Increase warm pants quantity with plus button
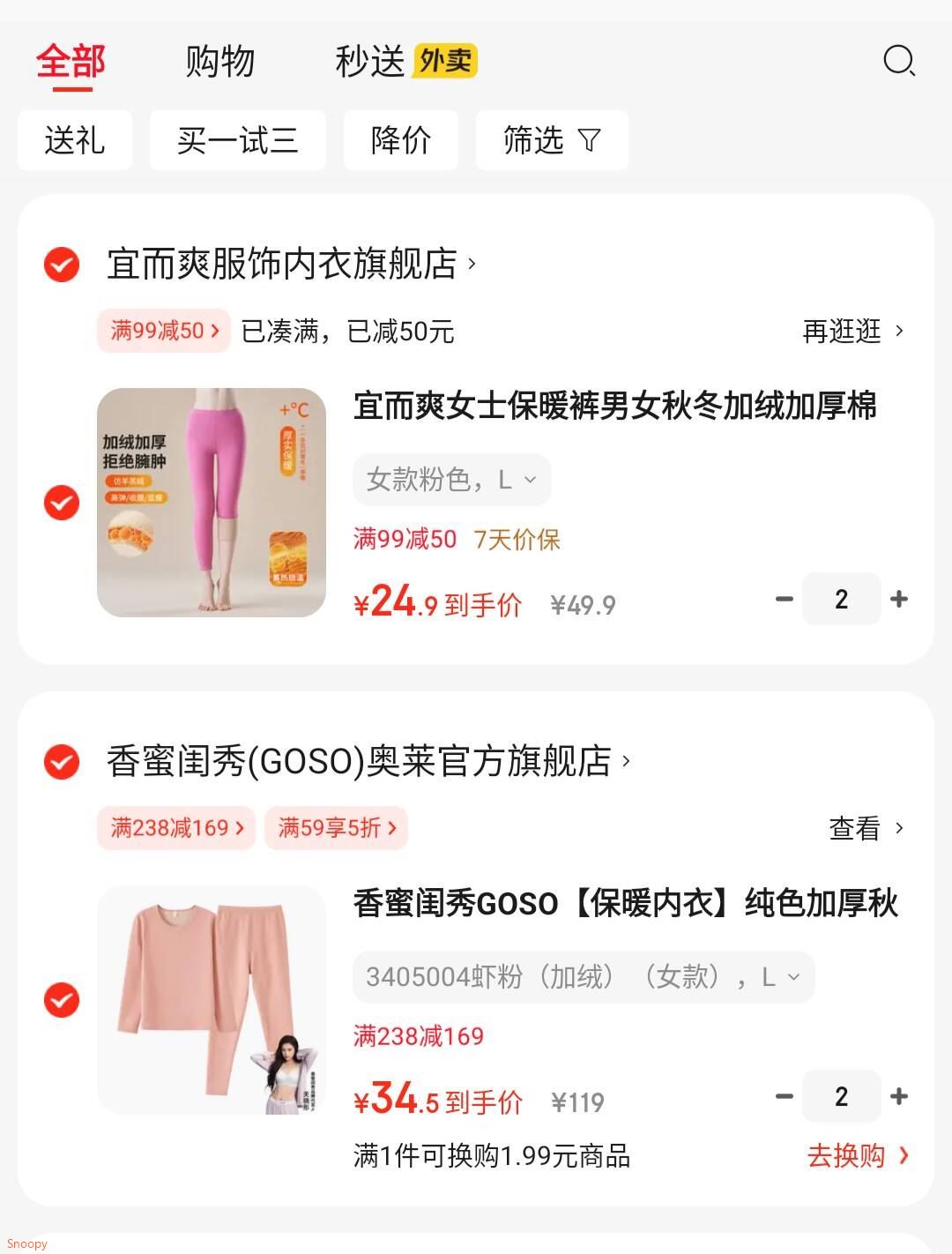Image resolution: width=952 pixels, height=1254 pixels. coord(900,599)
